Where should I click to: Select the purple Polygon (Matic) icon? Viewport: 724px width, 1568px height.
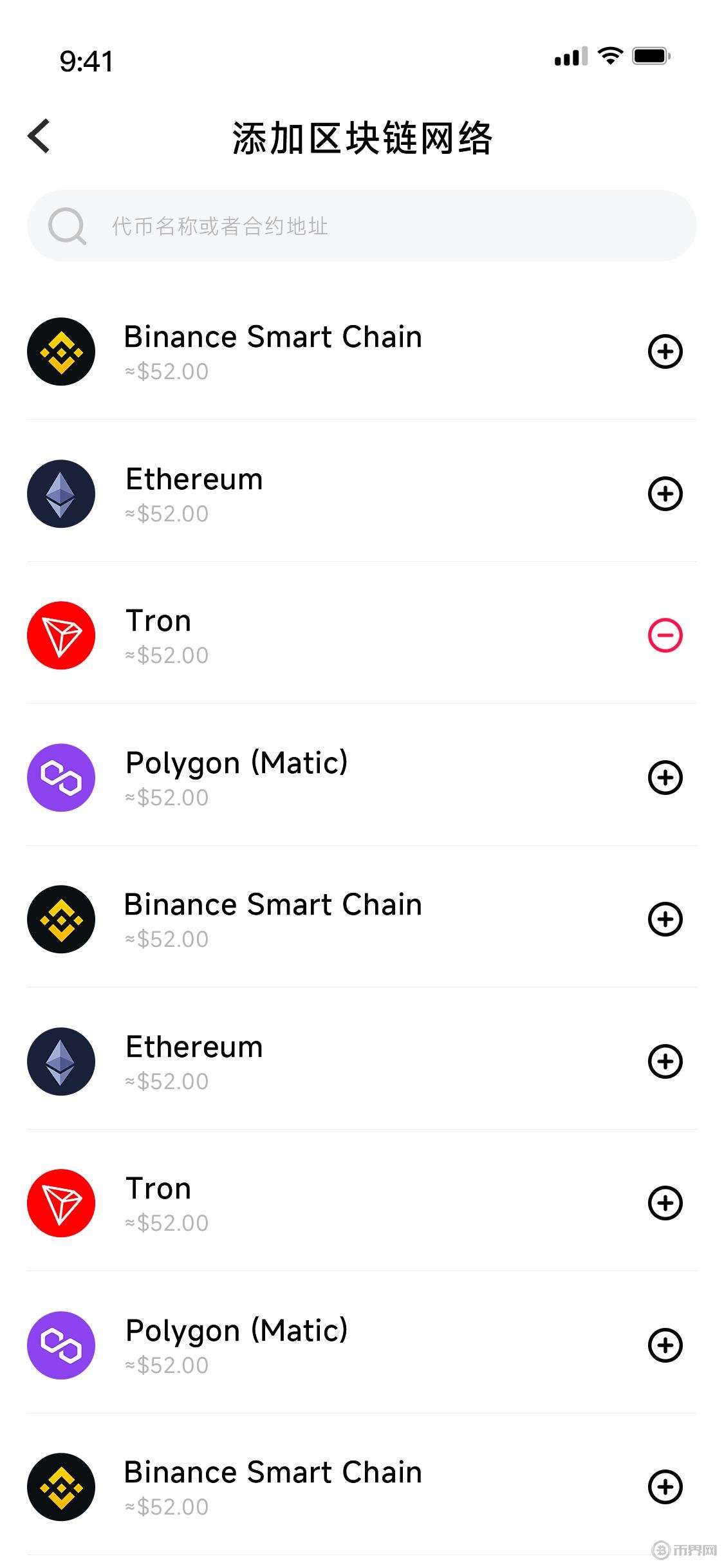pyautogui.click(x=61, y=778)
